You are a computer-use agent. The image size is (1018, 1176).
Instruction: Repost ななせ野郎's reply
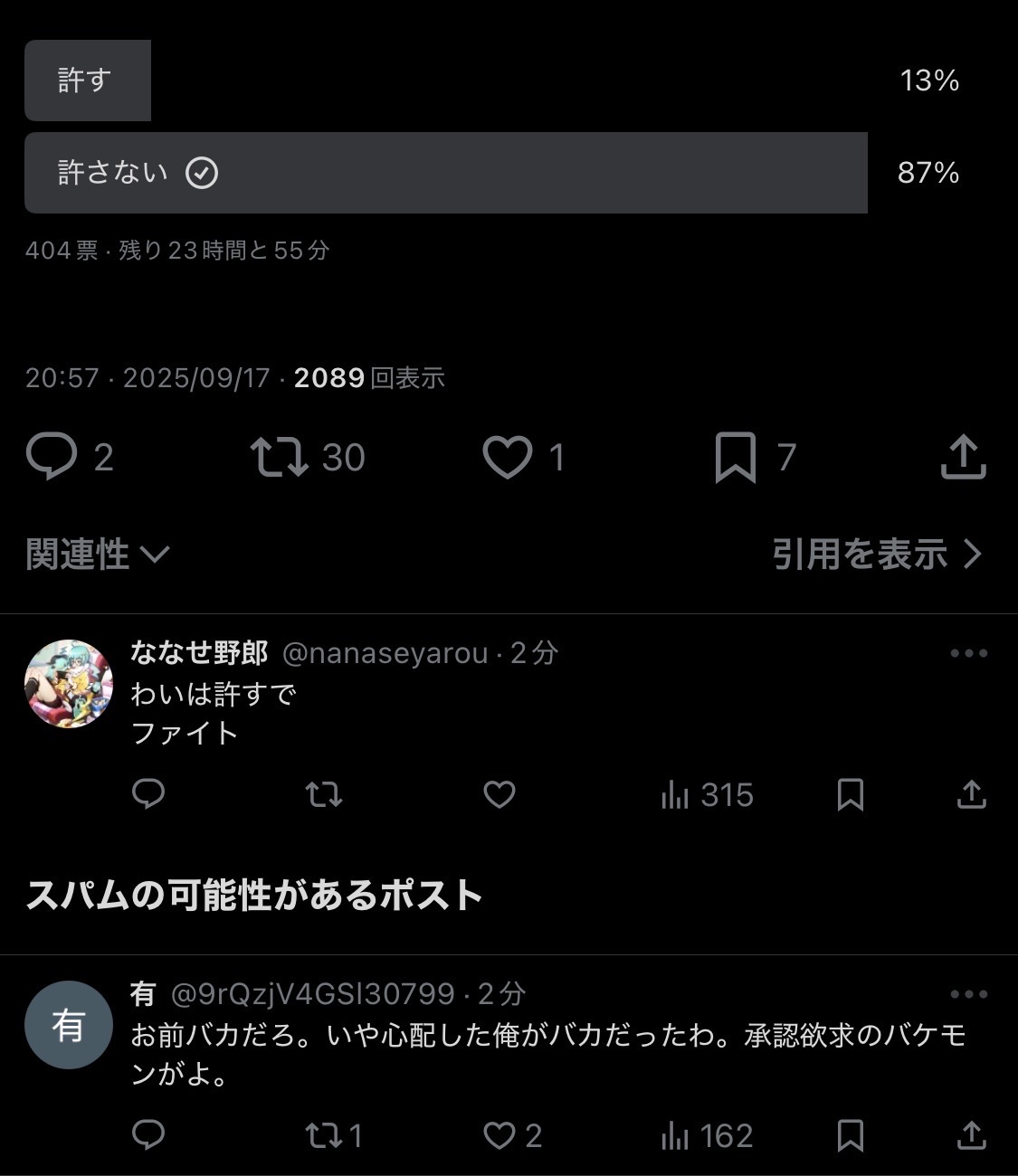click(323, 794)
